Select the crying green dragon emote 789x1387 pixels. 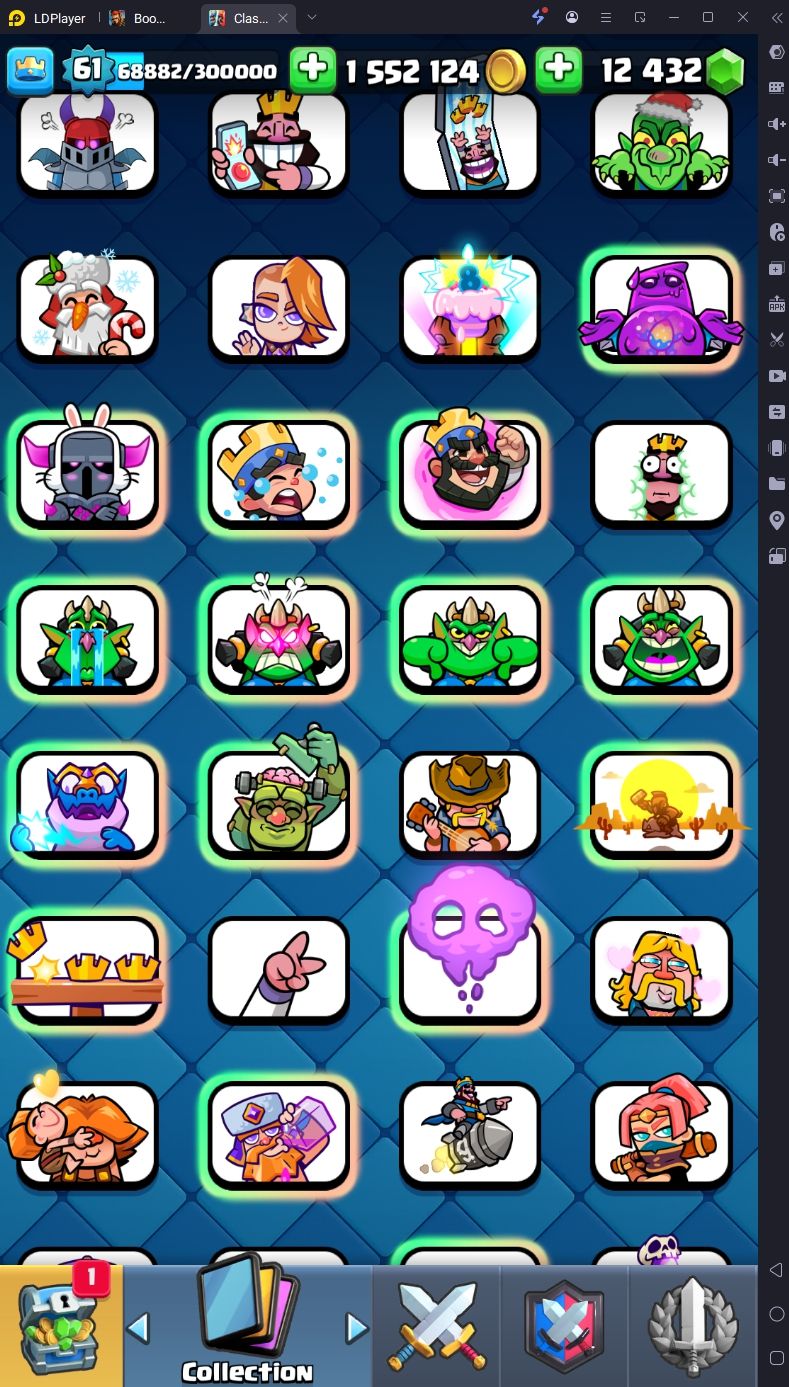pos(87,637)
